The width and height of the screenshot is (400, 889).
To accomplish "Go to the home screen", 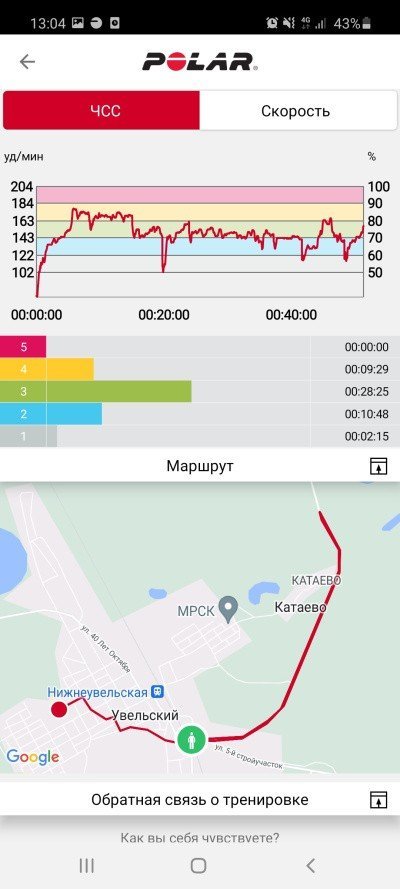I will [198, 865].
